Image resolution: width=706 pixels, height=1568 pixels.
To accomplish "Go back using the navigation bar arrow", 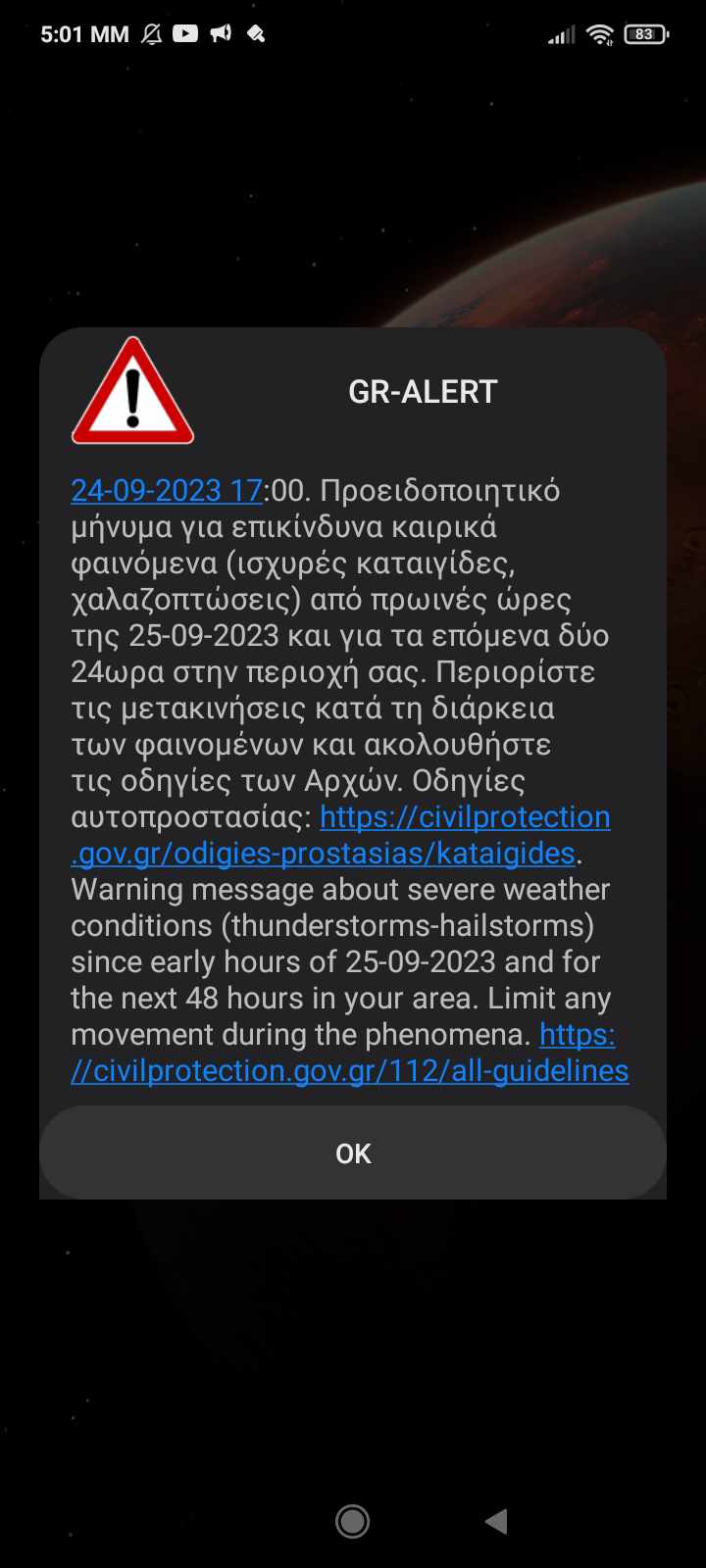I will pyautogui.click(x=496, y=1521).
